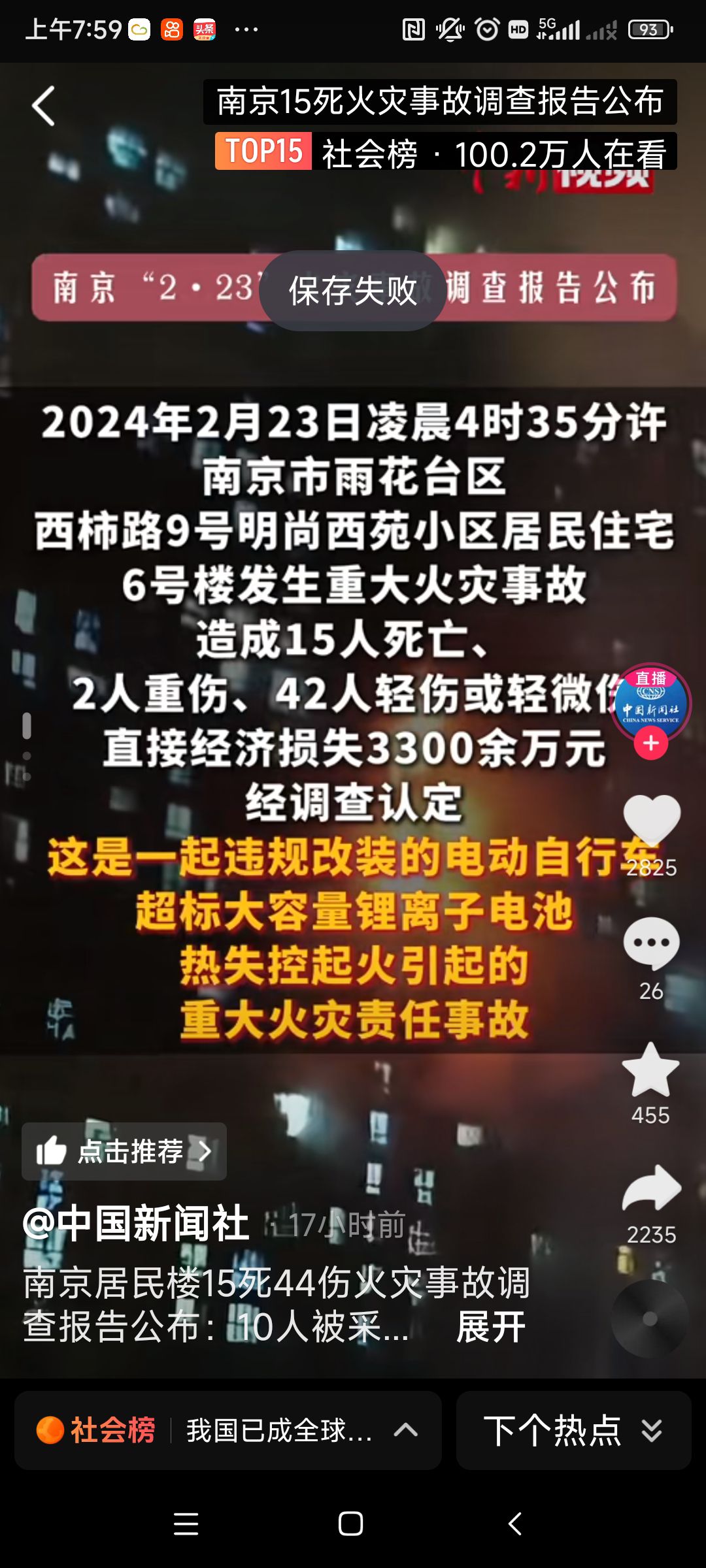Go to the home screen via the navigation bar

click(x=351, y=1524)
